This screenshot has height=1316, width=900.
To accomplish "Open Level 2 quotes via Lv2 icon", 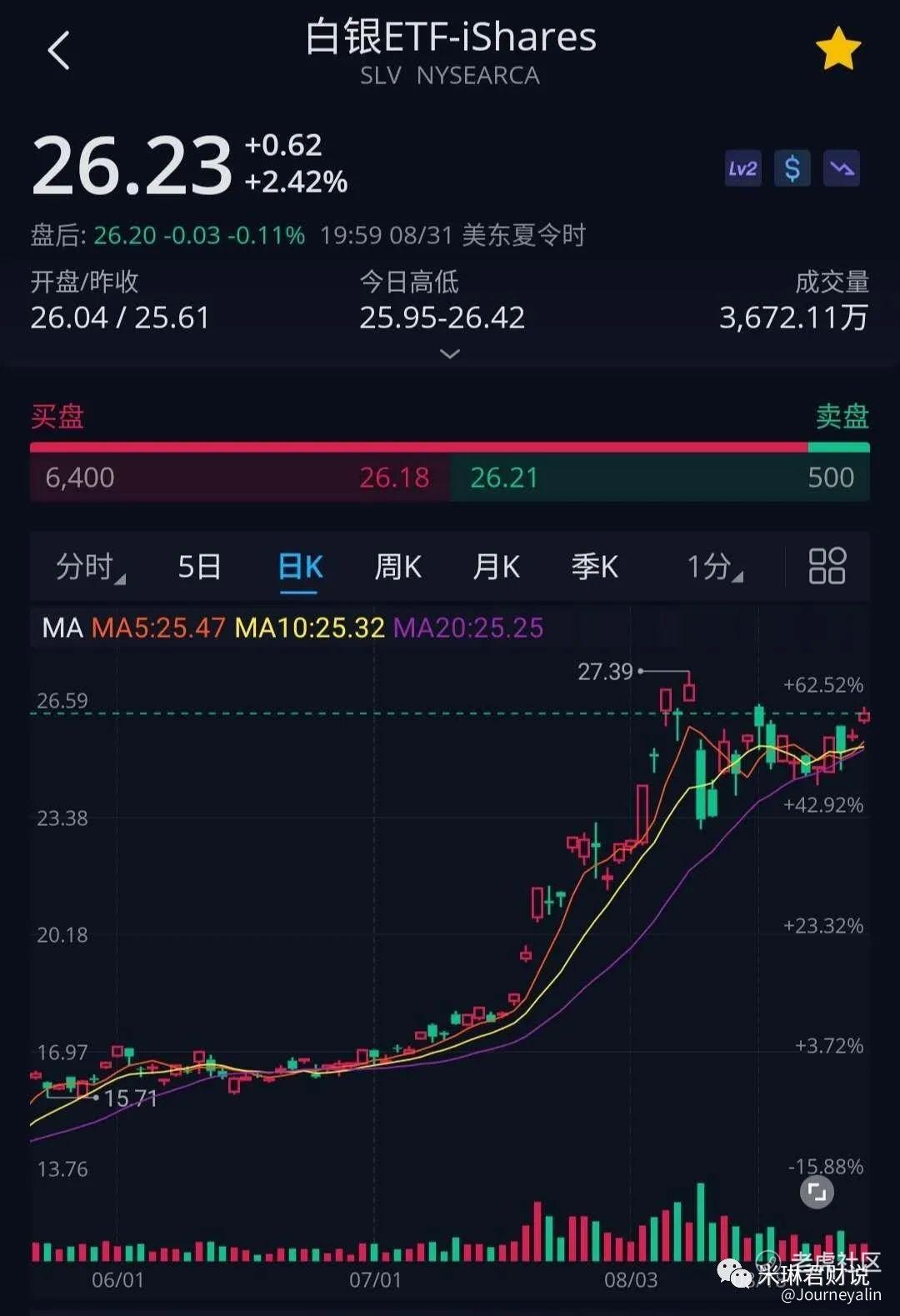I will point(742,168).
